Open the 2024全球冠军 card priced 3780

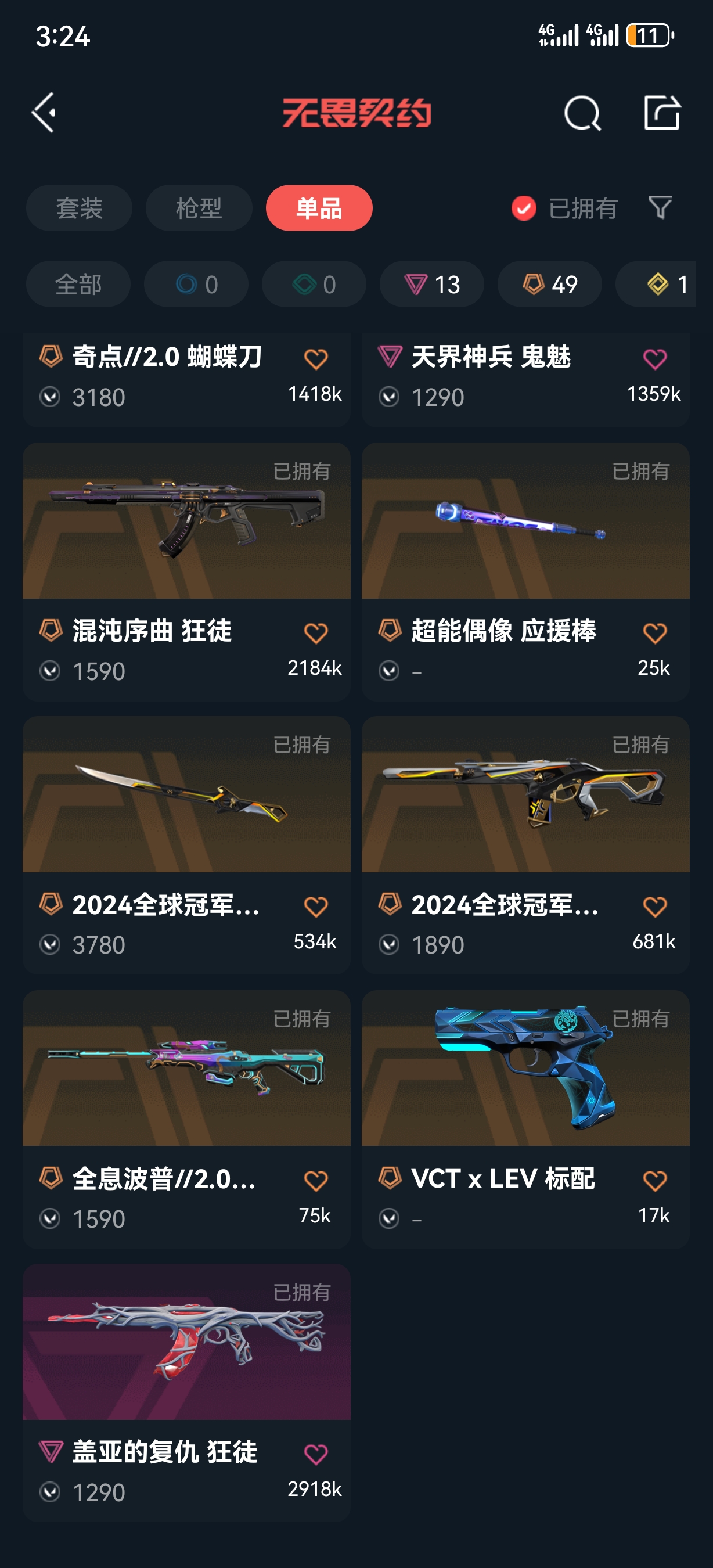pos(186,822)
